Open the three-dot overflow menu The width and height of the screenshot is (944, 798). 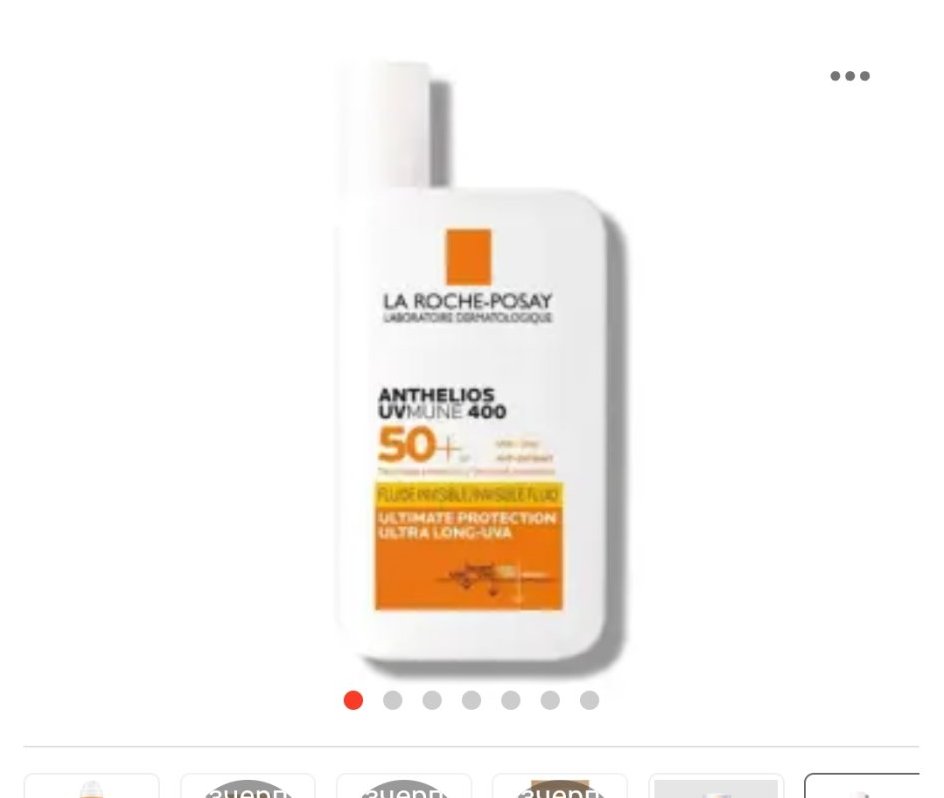(850, 76)
